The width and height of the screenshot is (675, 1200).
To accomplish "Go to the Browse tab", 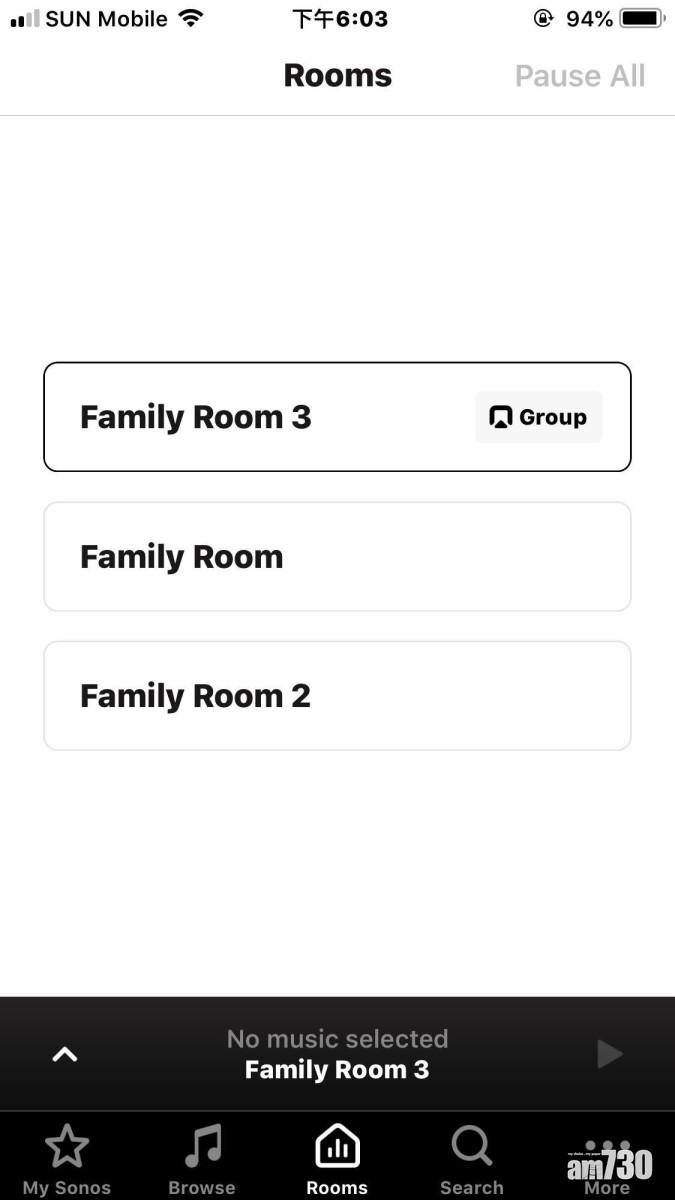I will coord(202,1158).
